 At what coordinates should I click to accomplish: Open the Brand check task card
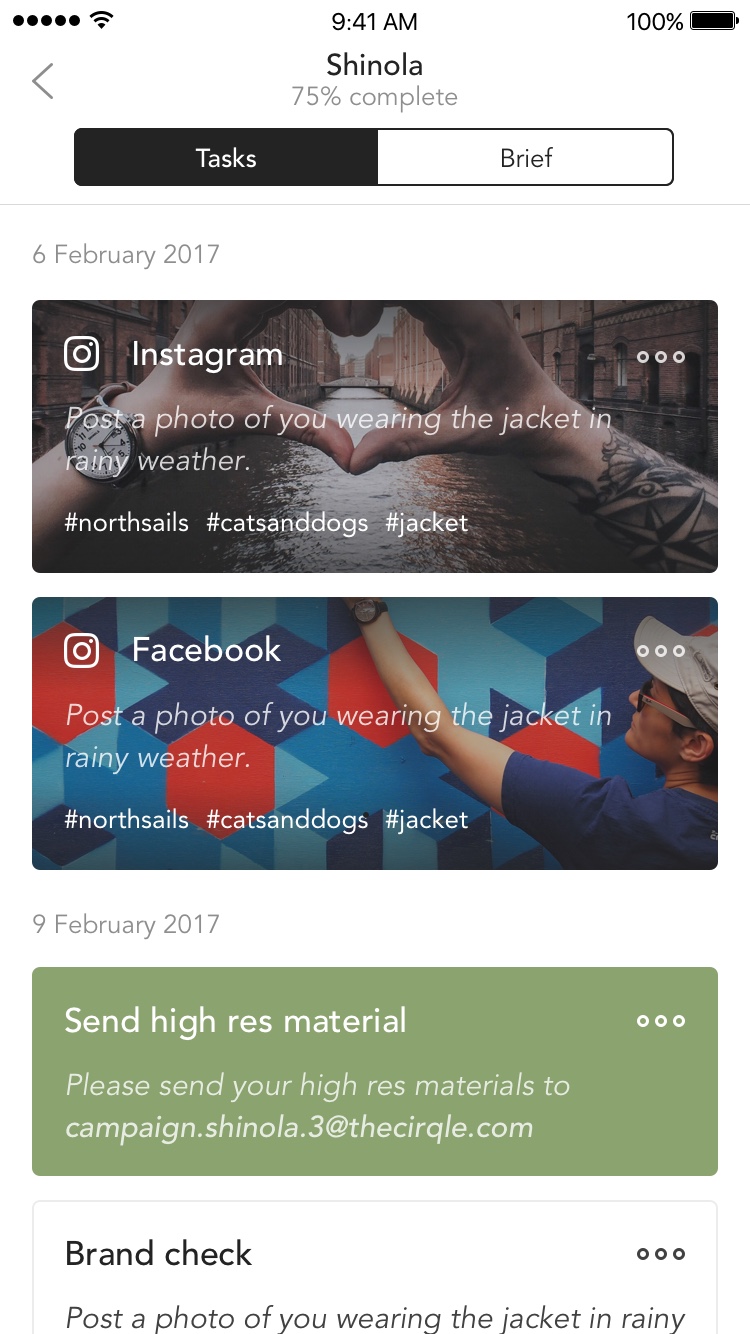(375, 1267)
